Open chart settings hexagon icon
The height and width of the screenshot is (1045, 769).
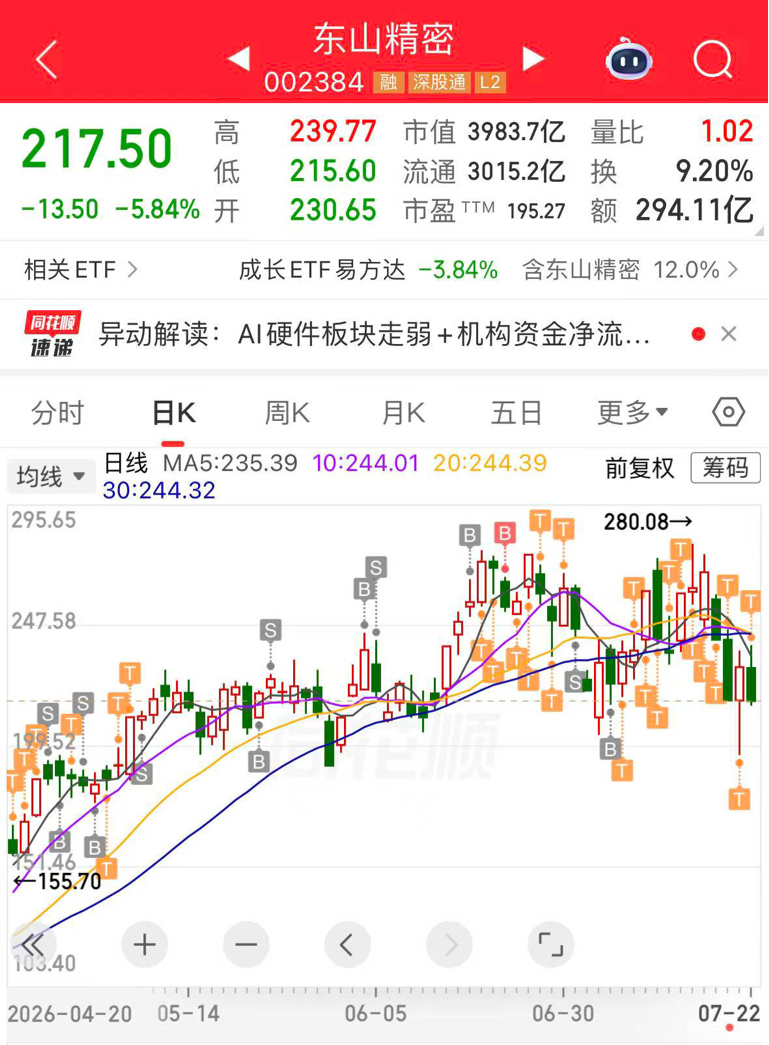(x=728, y=413)
